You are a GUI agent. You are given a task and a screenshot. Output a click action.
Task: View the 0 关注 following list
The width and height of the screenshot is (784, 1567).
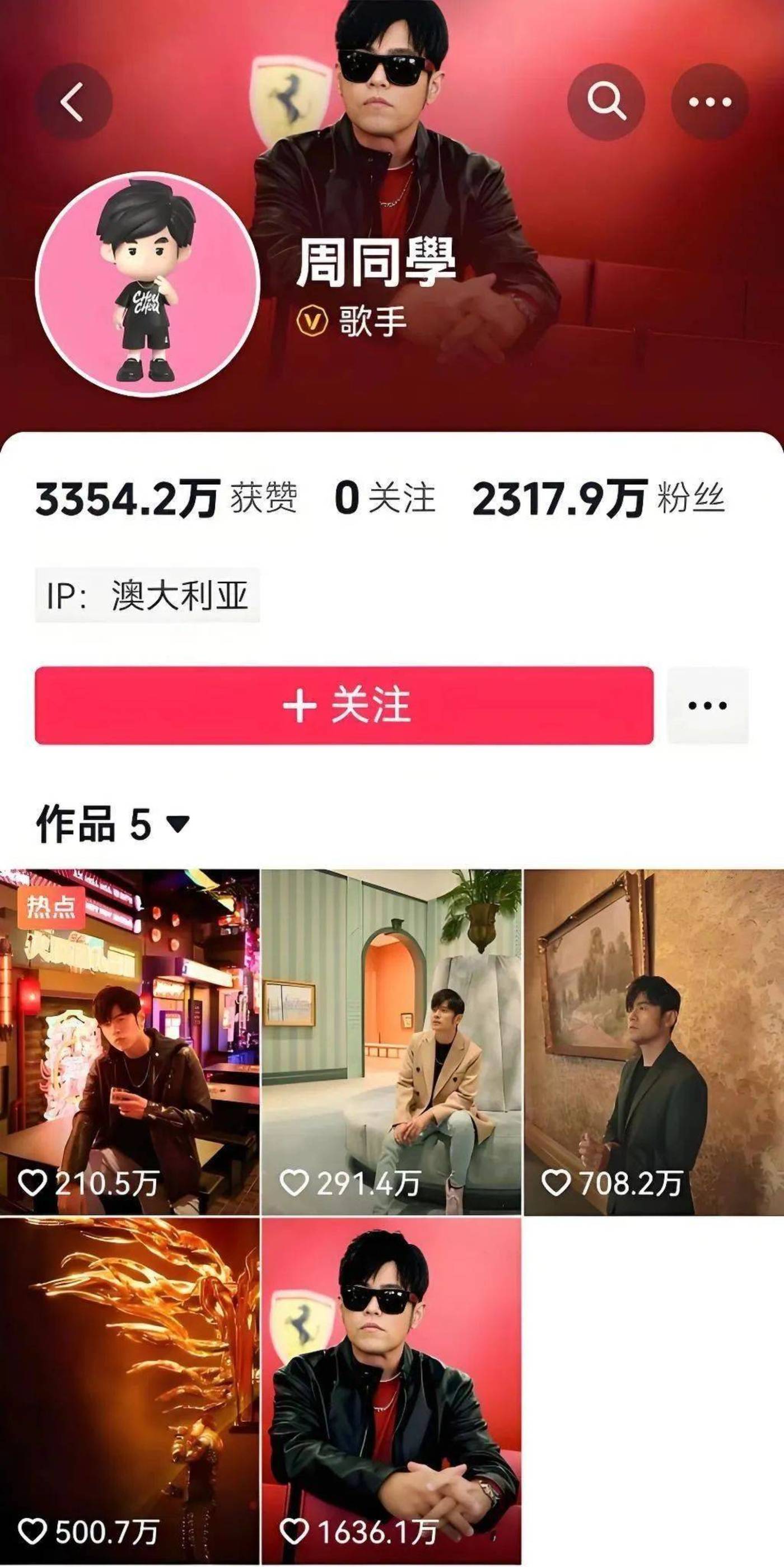pos(385,499)
